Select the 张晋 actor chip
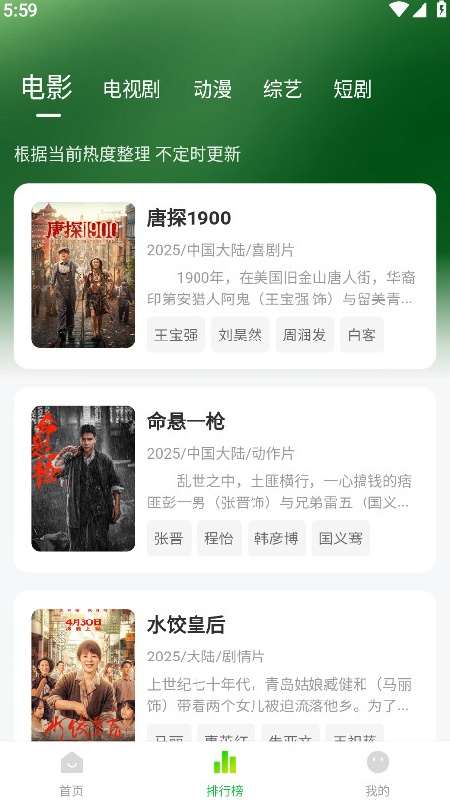 [x=169, y=538]
